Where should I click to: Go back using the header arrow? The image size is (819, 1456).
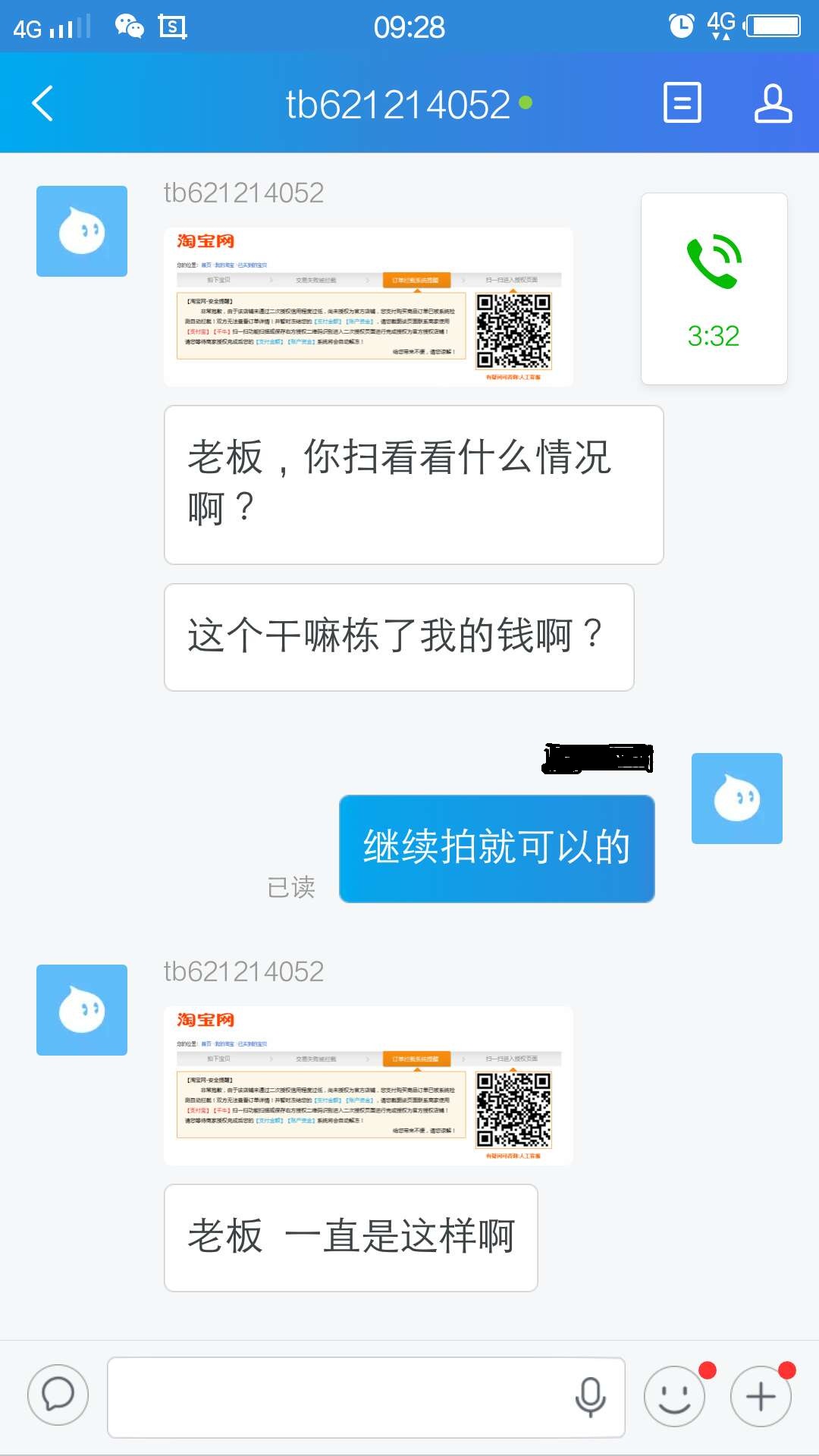click(43, 103)
